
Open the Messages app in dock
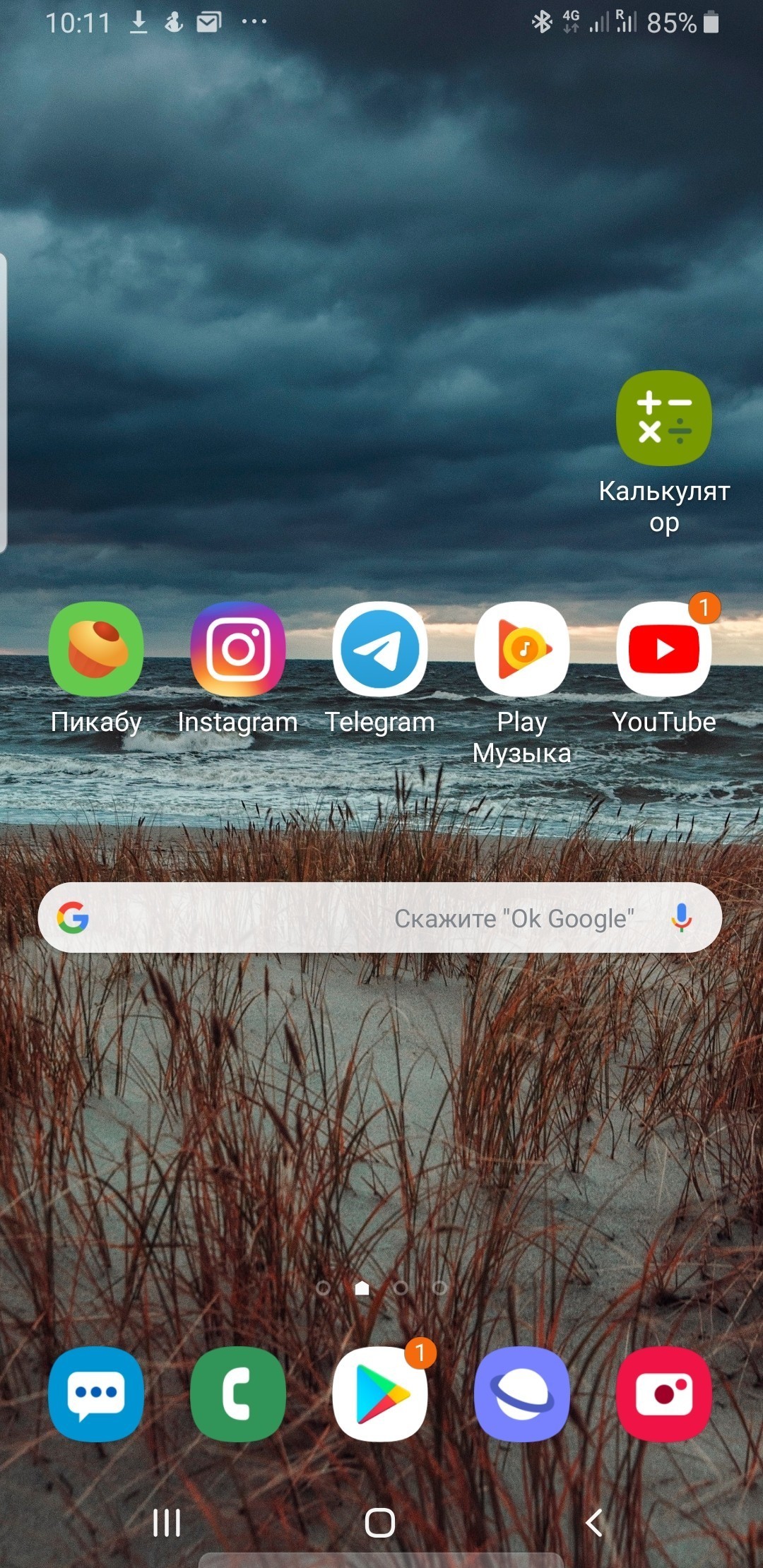(96, 1394)
